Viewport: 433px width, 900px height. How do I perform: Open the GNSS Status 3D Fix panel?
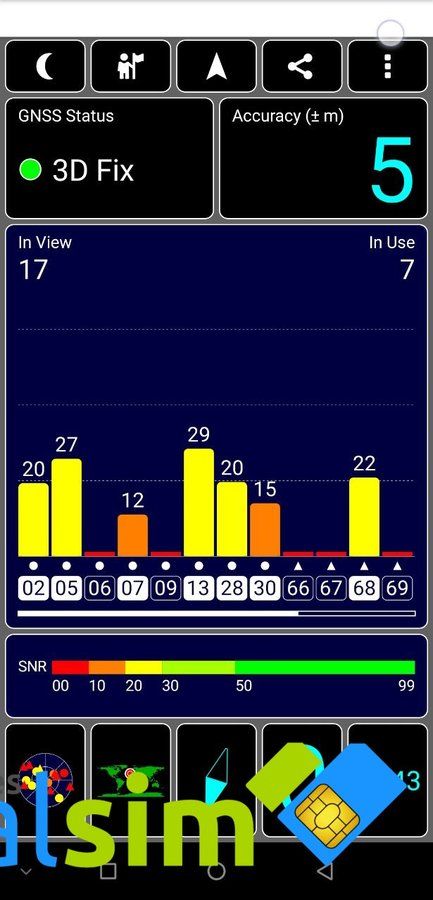(109, 158)
